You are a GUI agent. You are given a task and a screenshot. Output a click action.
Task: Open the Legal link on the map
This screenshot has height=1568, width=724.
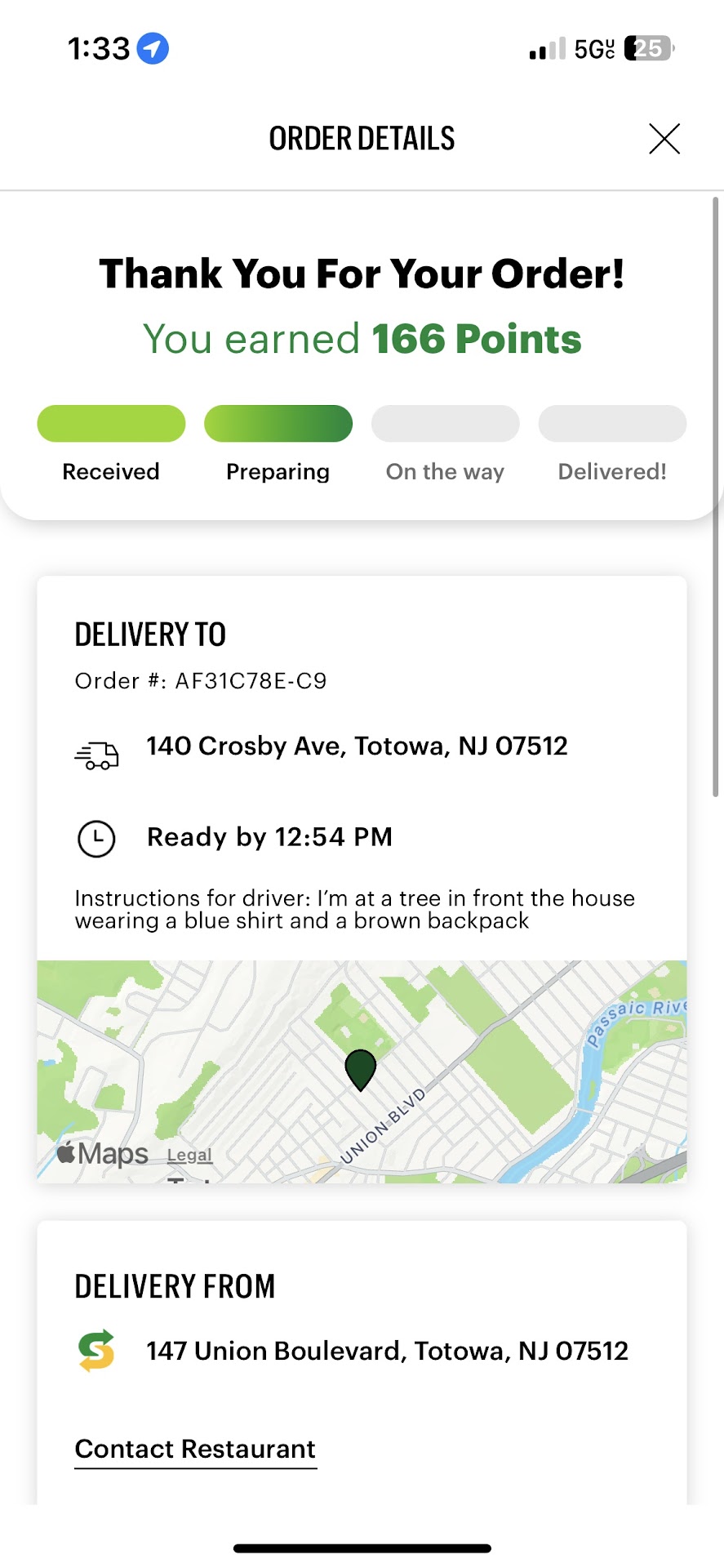[x=189, y=1156]
